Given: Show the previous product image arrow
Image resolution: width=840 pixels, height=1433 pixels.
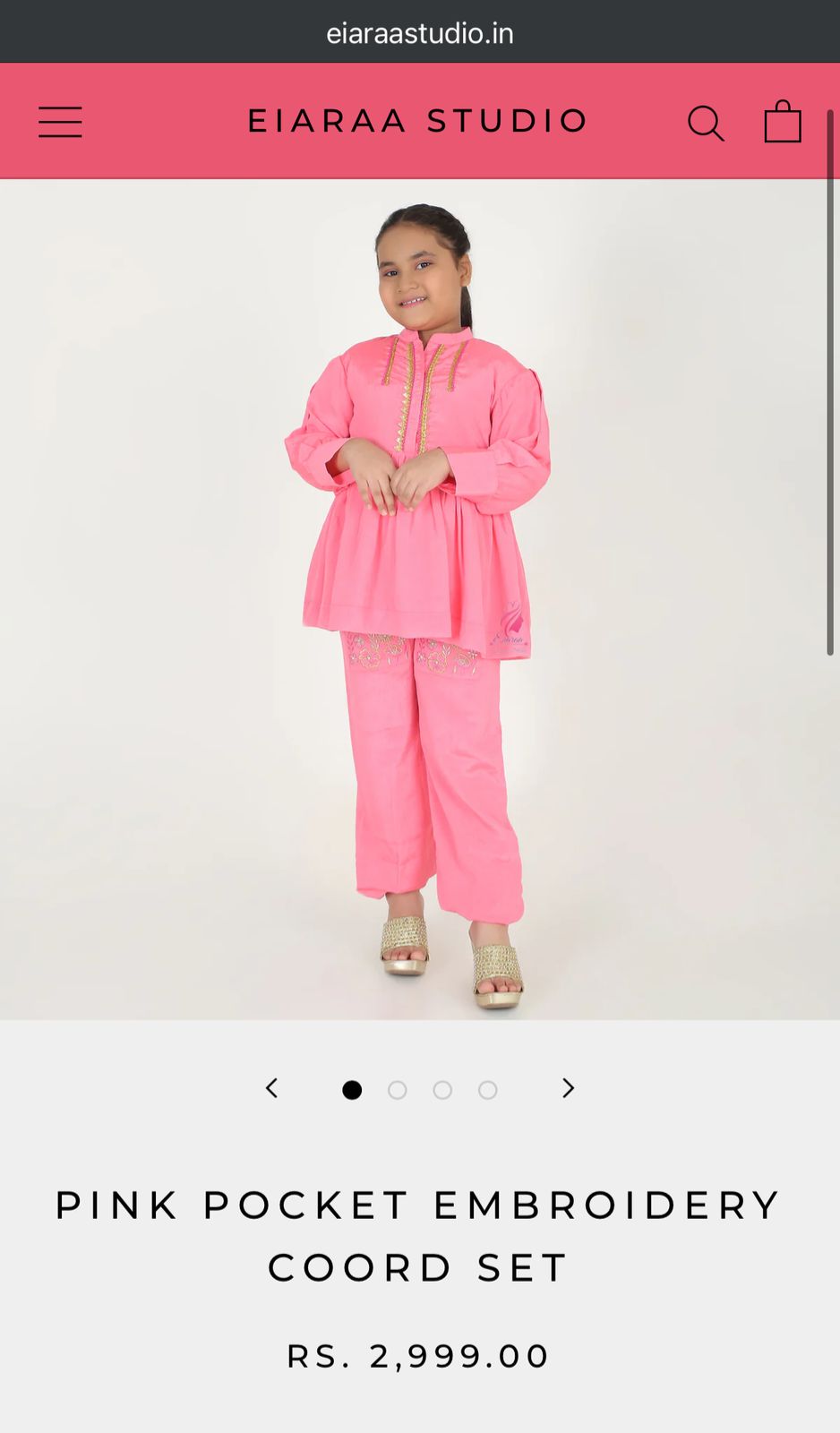Looking at the screenshot, I should click(272, 1088).
